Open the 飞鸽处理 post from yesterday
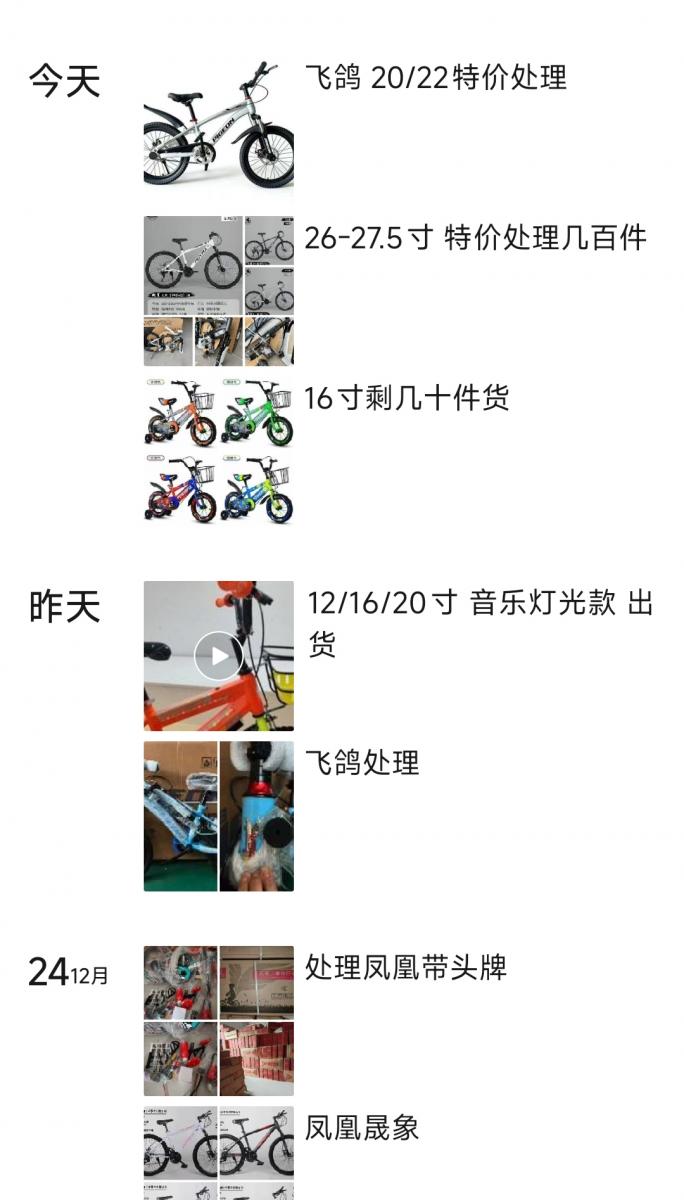This screenshot has height=1200, width=684. coord(362,763)
